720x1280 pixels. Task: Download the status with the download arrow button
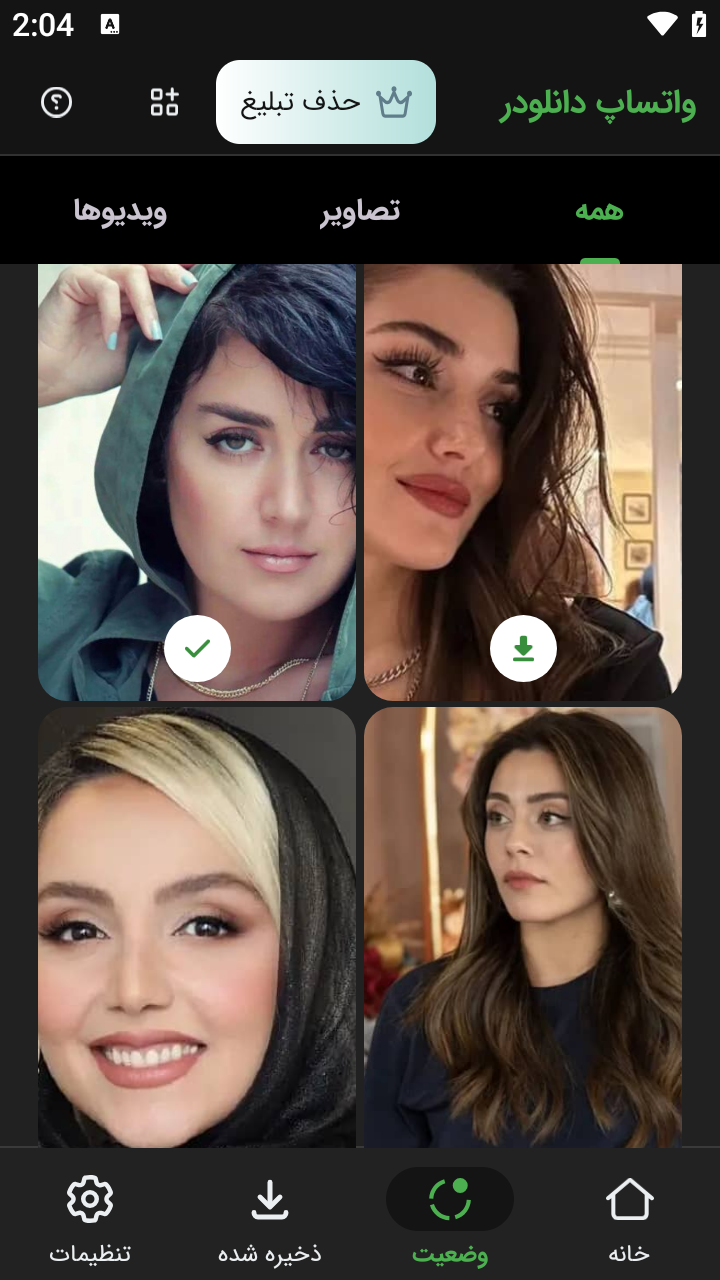pos(523,649)
